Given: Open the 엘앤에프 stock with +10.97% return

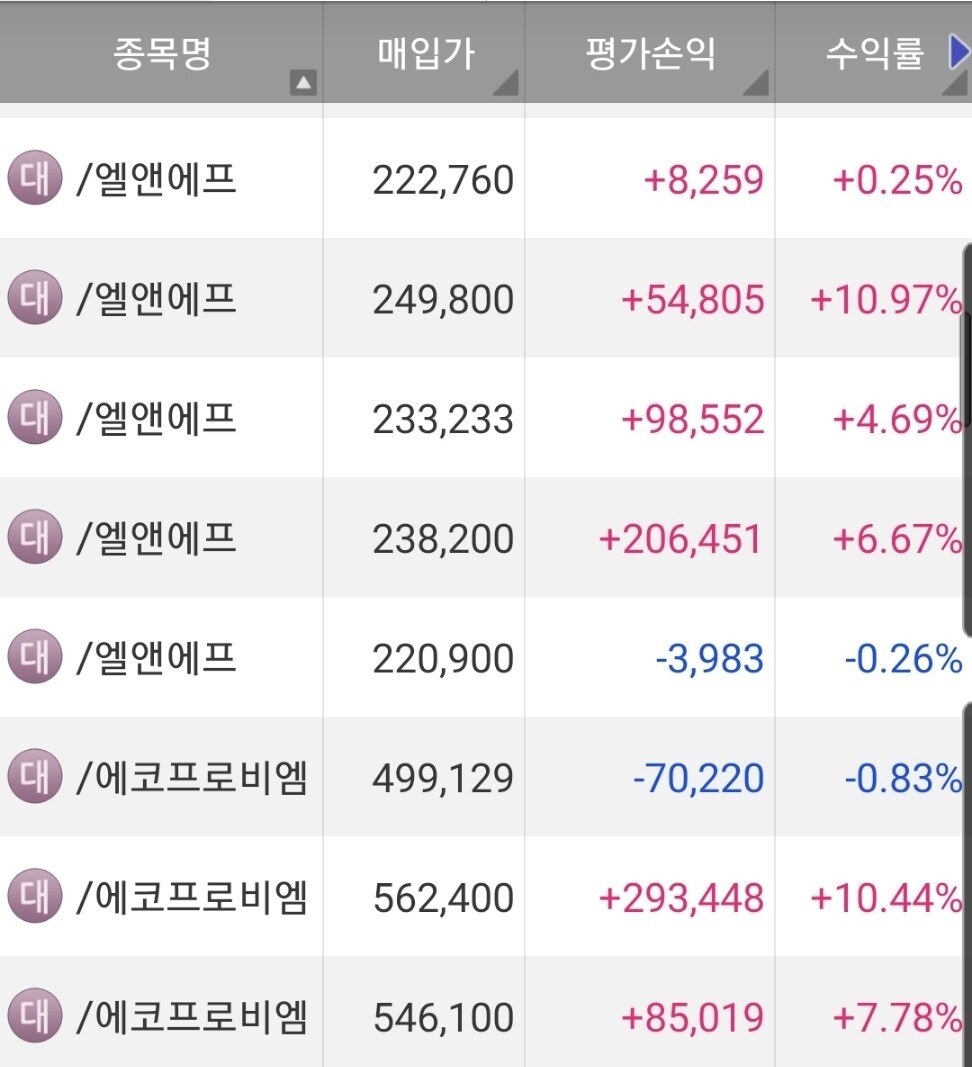Looking at the screenshot, I should (160, 298).
